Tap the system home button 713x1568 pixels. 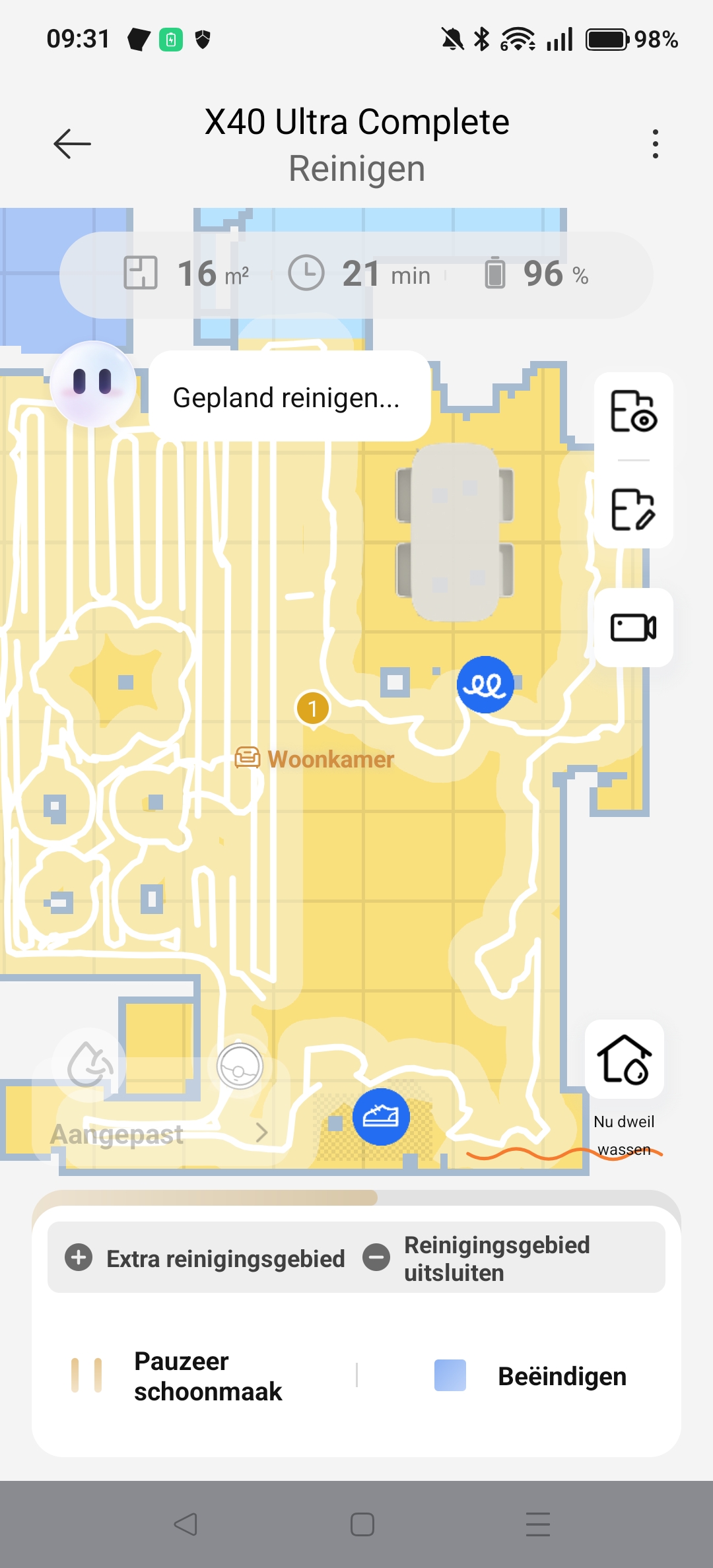coord(362,1524)
